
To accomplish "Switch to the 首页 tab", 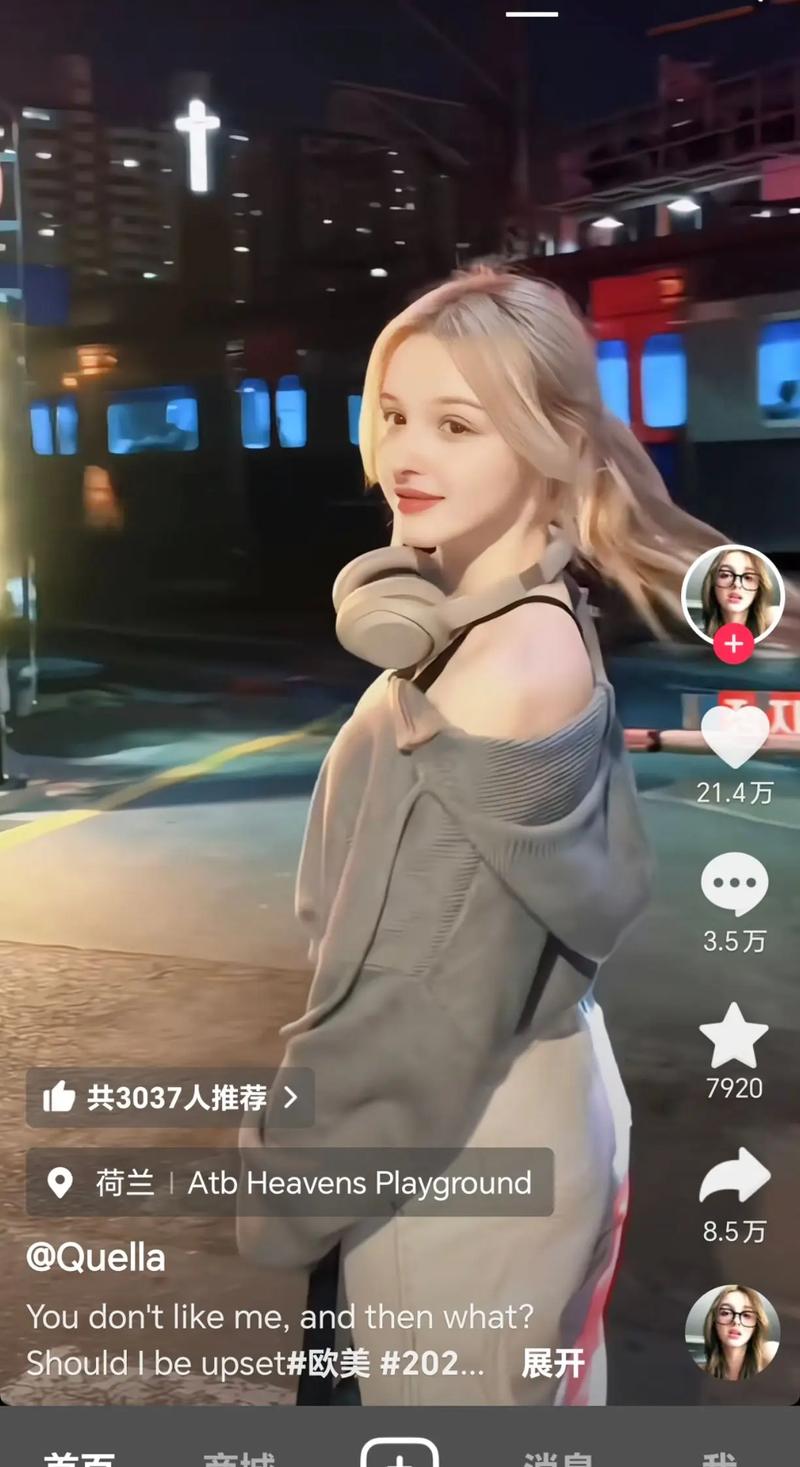I will 78,1455.
